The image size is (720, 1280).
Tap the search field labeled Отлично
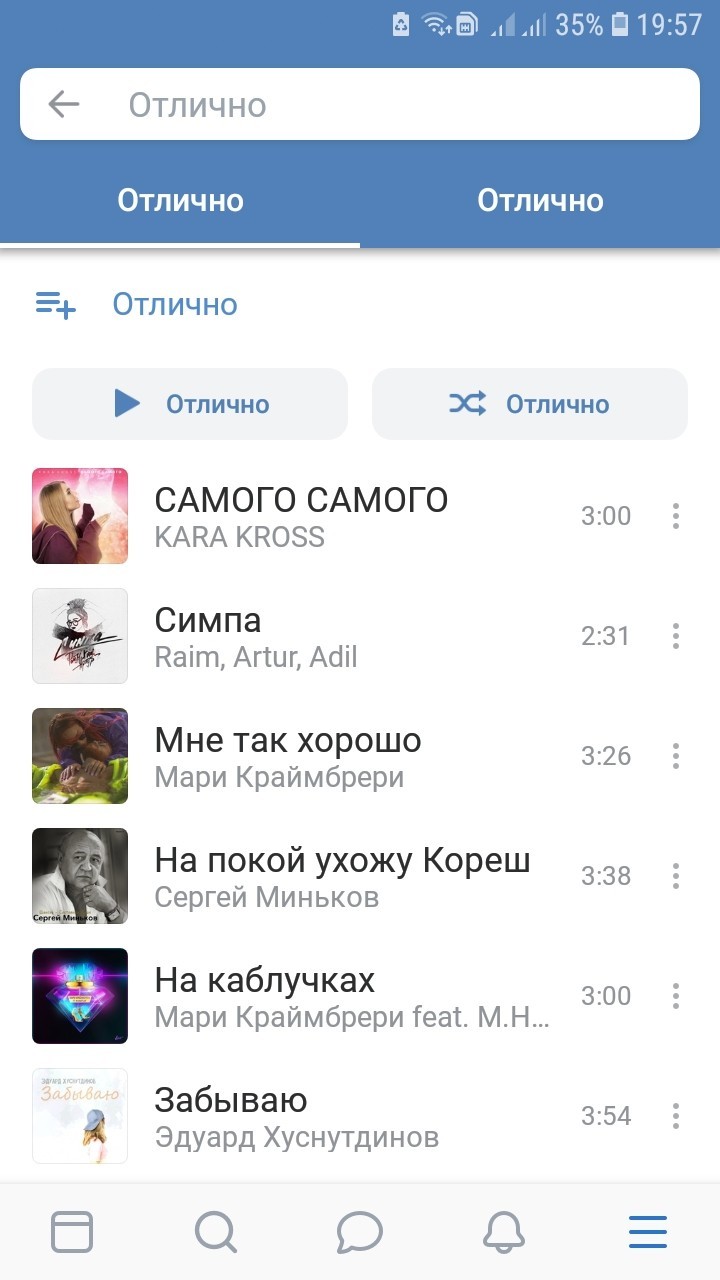[x=400, y=104]
